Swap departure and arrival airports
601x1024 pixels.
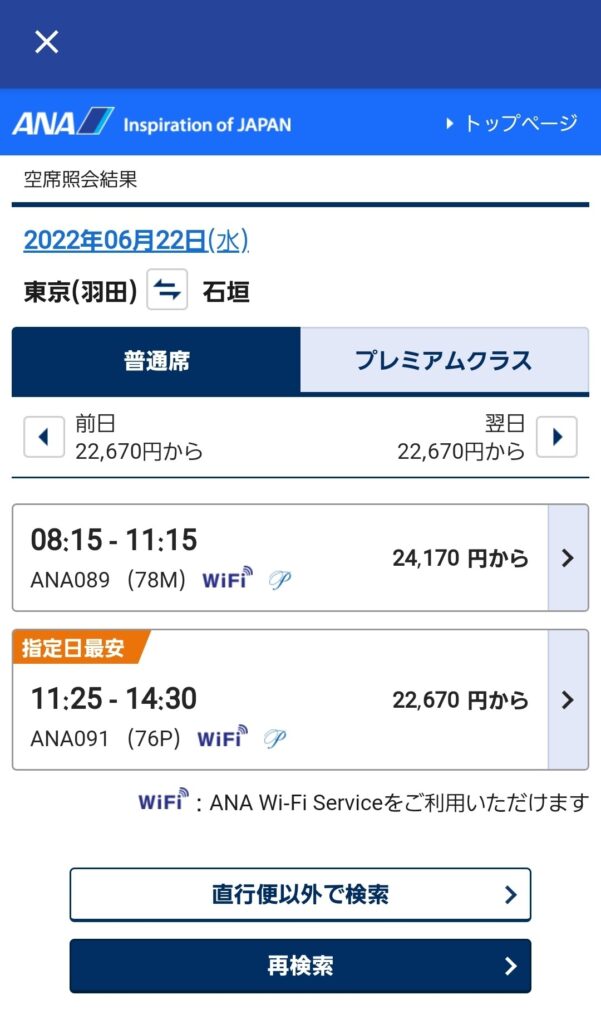[167, 289]
